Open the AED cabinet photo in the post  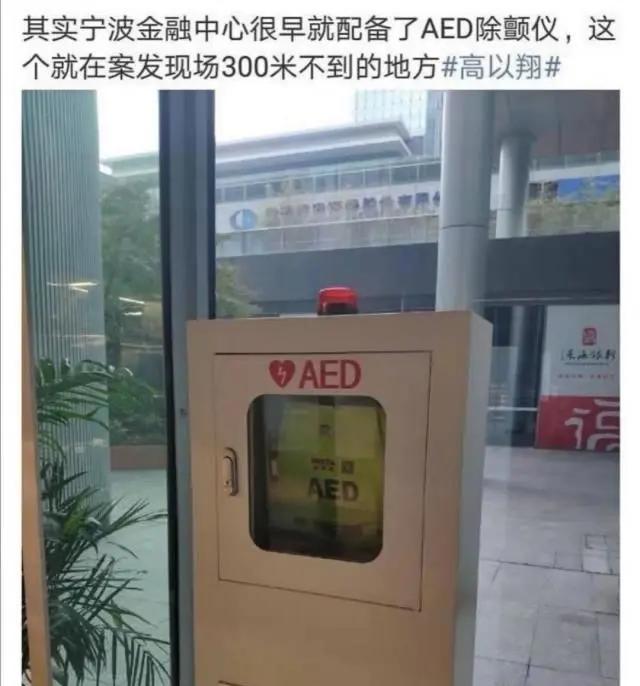pos(321,388)
